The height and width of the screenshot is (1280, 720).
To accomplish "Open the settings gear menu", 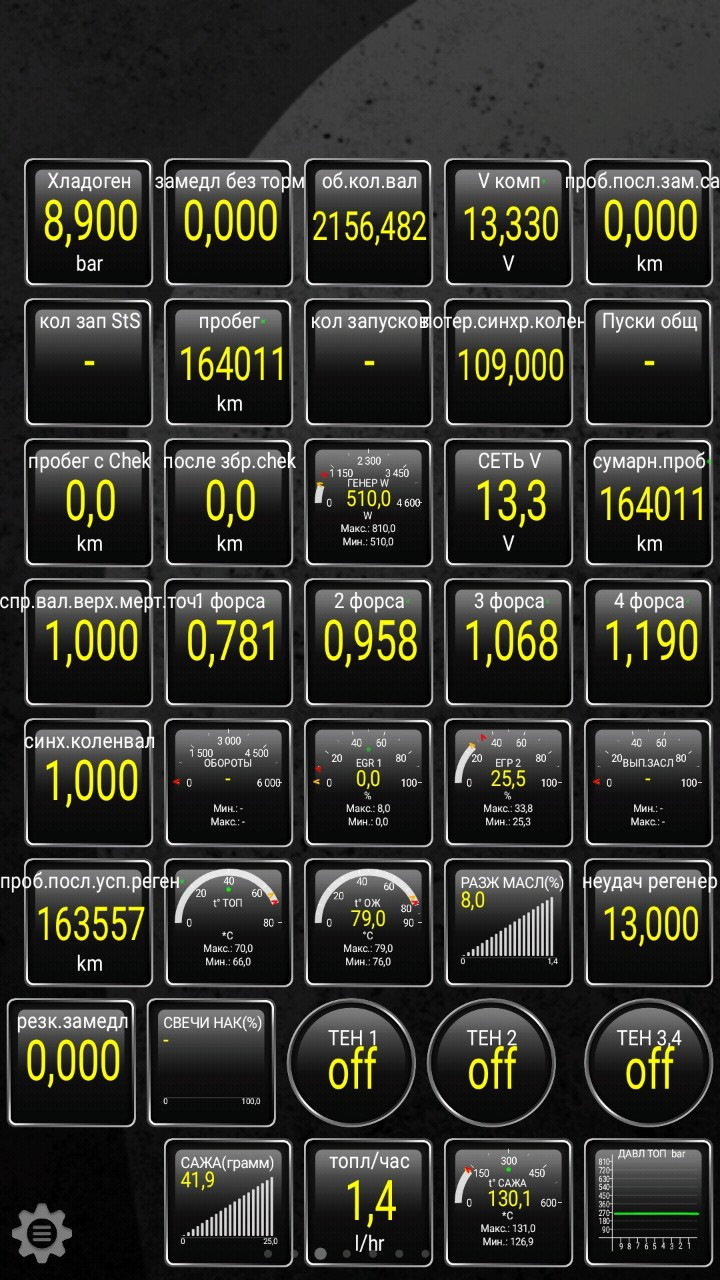I will pos(41,1233).
